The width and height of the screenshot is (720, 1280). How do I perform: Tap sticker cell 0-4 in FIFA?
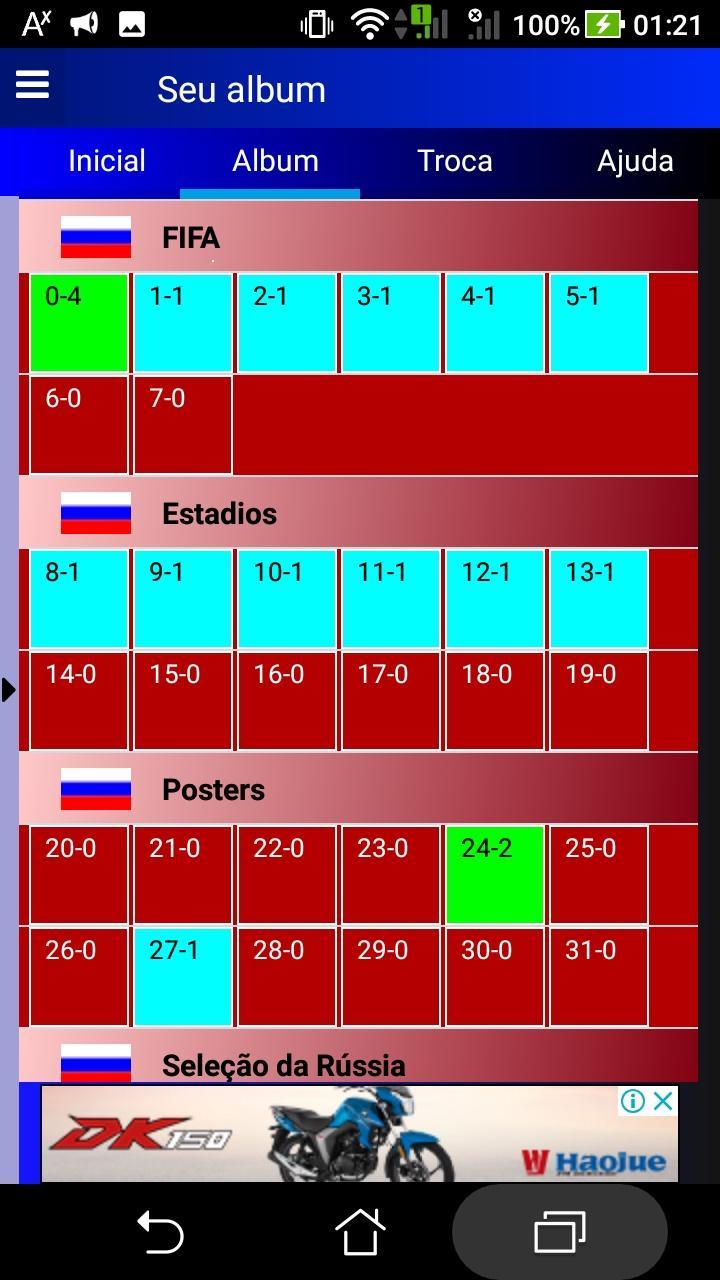click(x=79, y=322)
